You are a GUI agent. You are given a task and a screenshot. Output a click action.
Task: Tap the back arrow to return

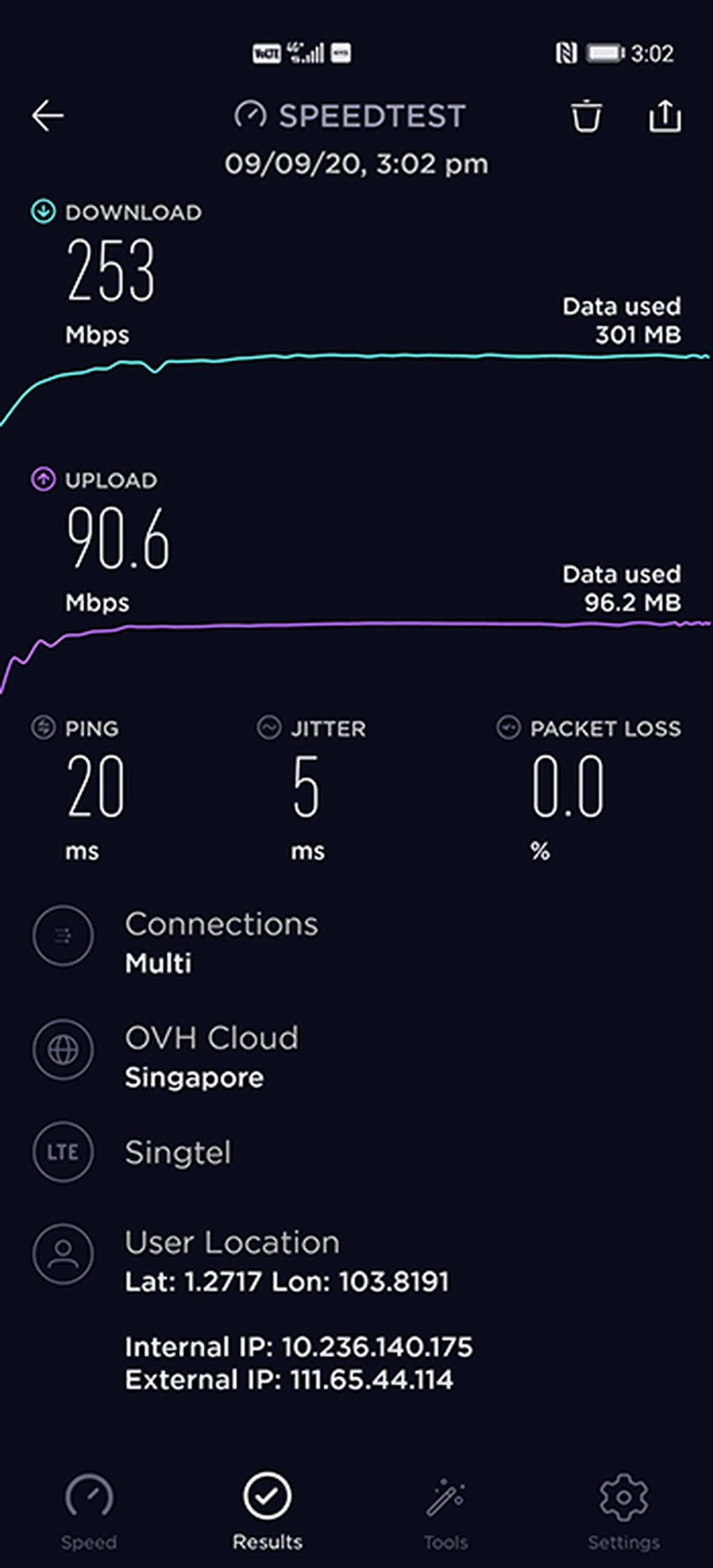(x=48, y=116)
